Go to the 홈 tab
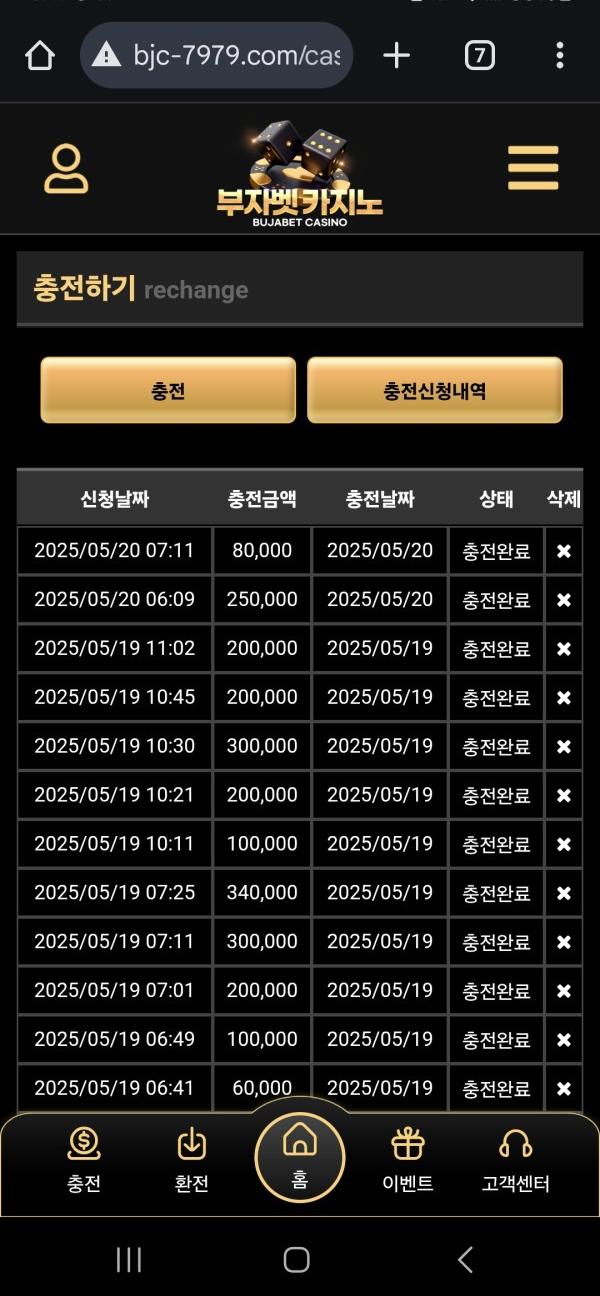Viewport: 600px width, 1296px height. point(300,1157)
